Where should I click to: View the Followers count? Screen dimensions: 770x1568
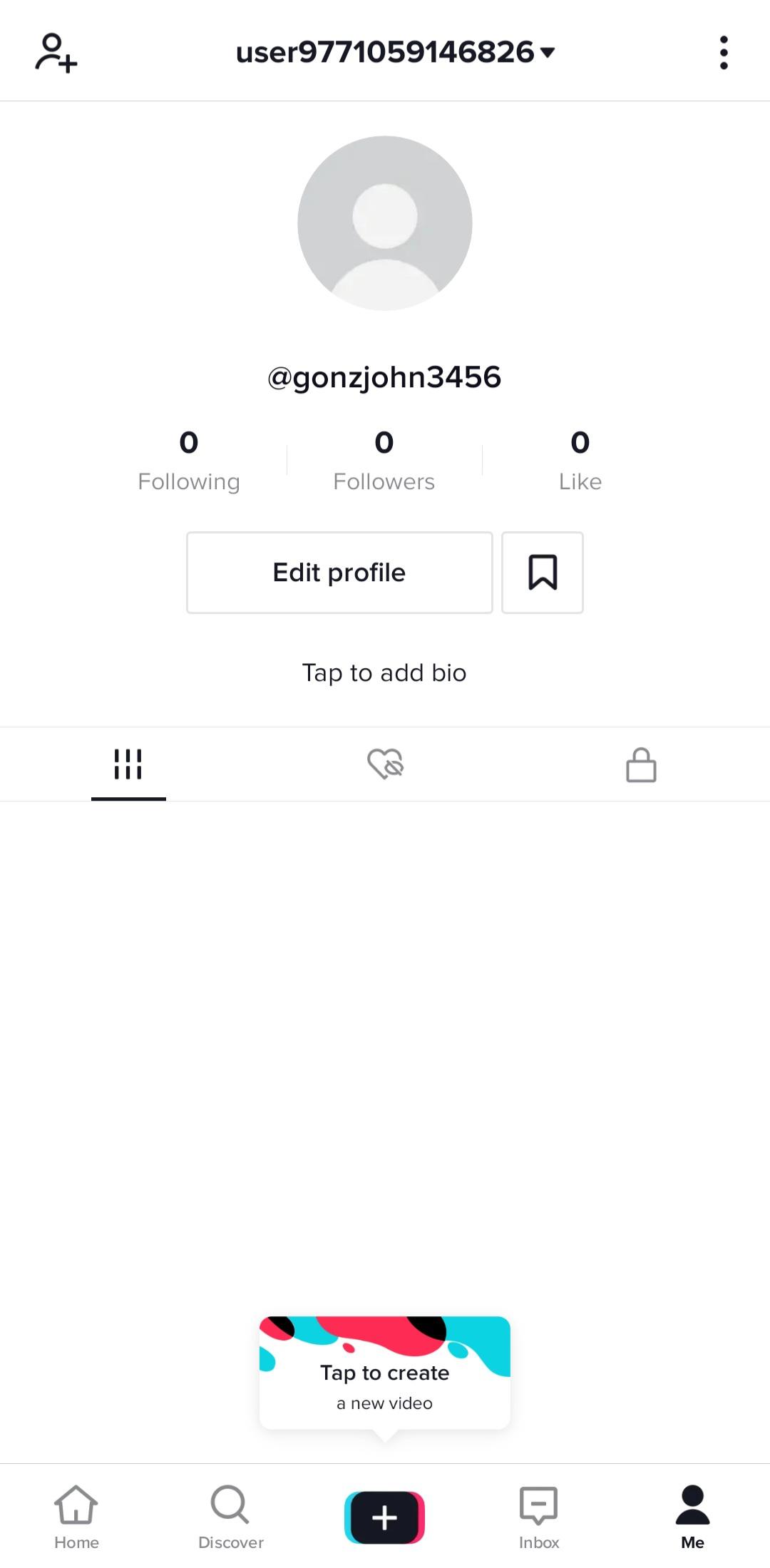(x=384, y=459)
